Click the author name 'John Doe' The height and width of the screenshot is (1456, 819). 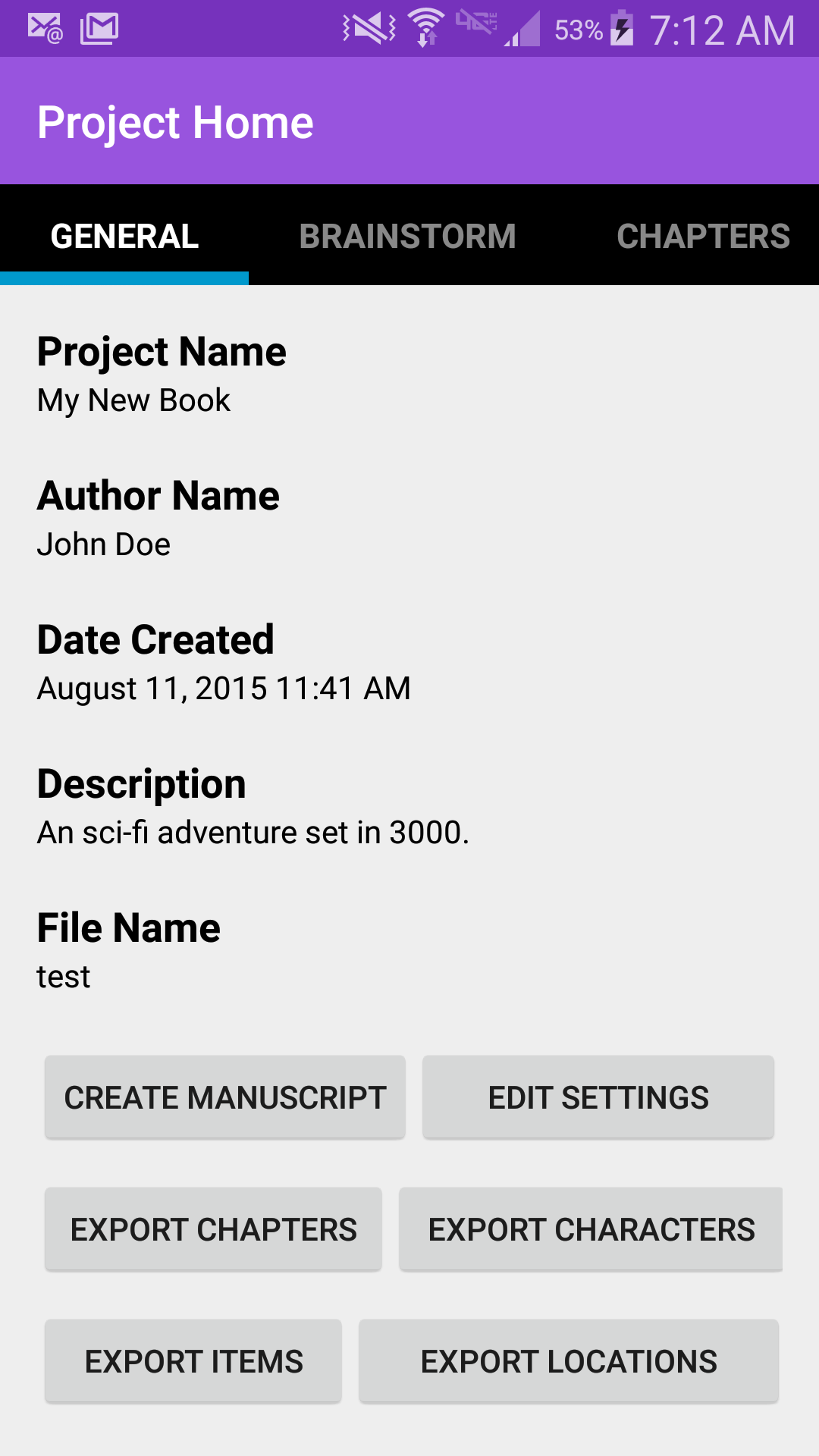point(105,544)
